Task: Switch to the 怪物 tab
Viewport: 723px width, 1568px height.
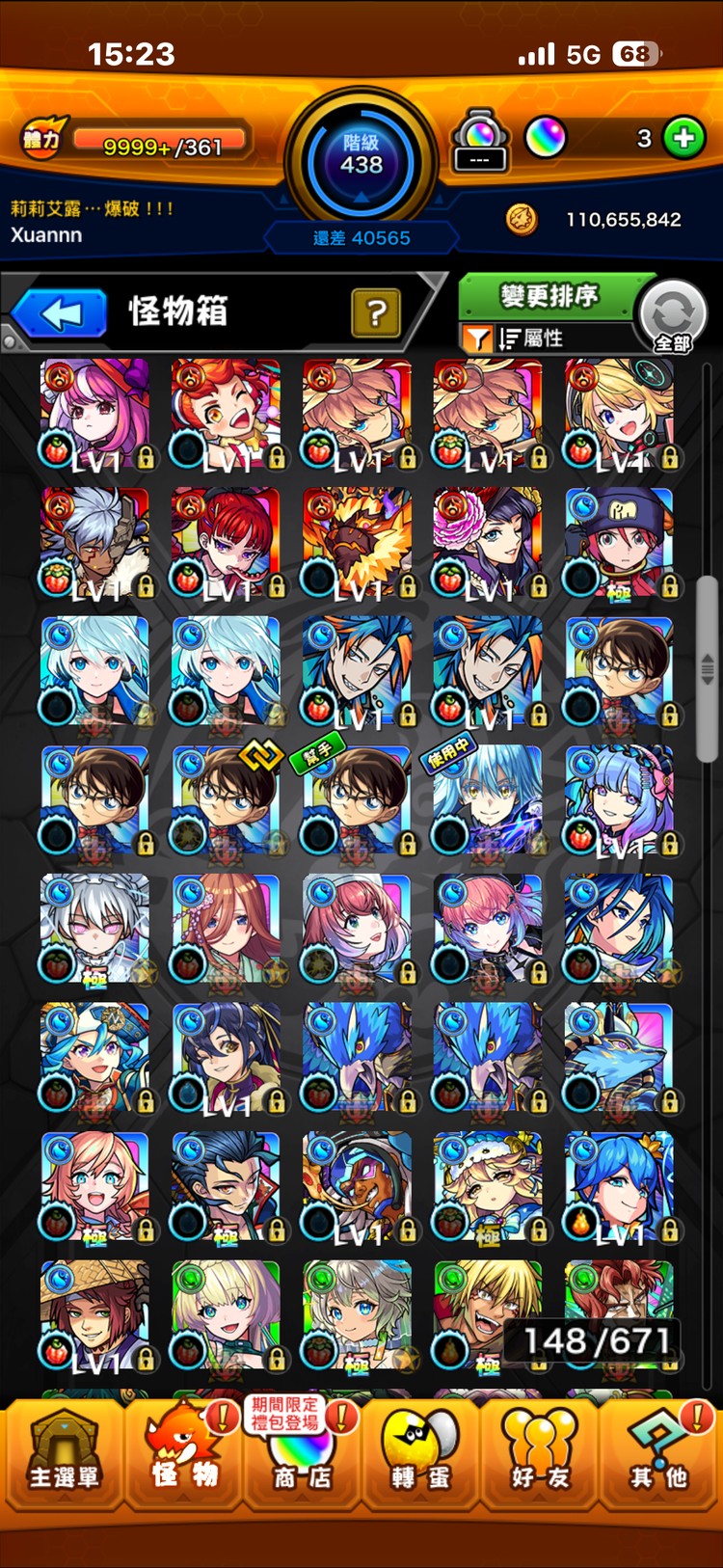Action: [183, 1455]
